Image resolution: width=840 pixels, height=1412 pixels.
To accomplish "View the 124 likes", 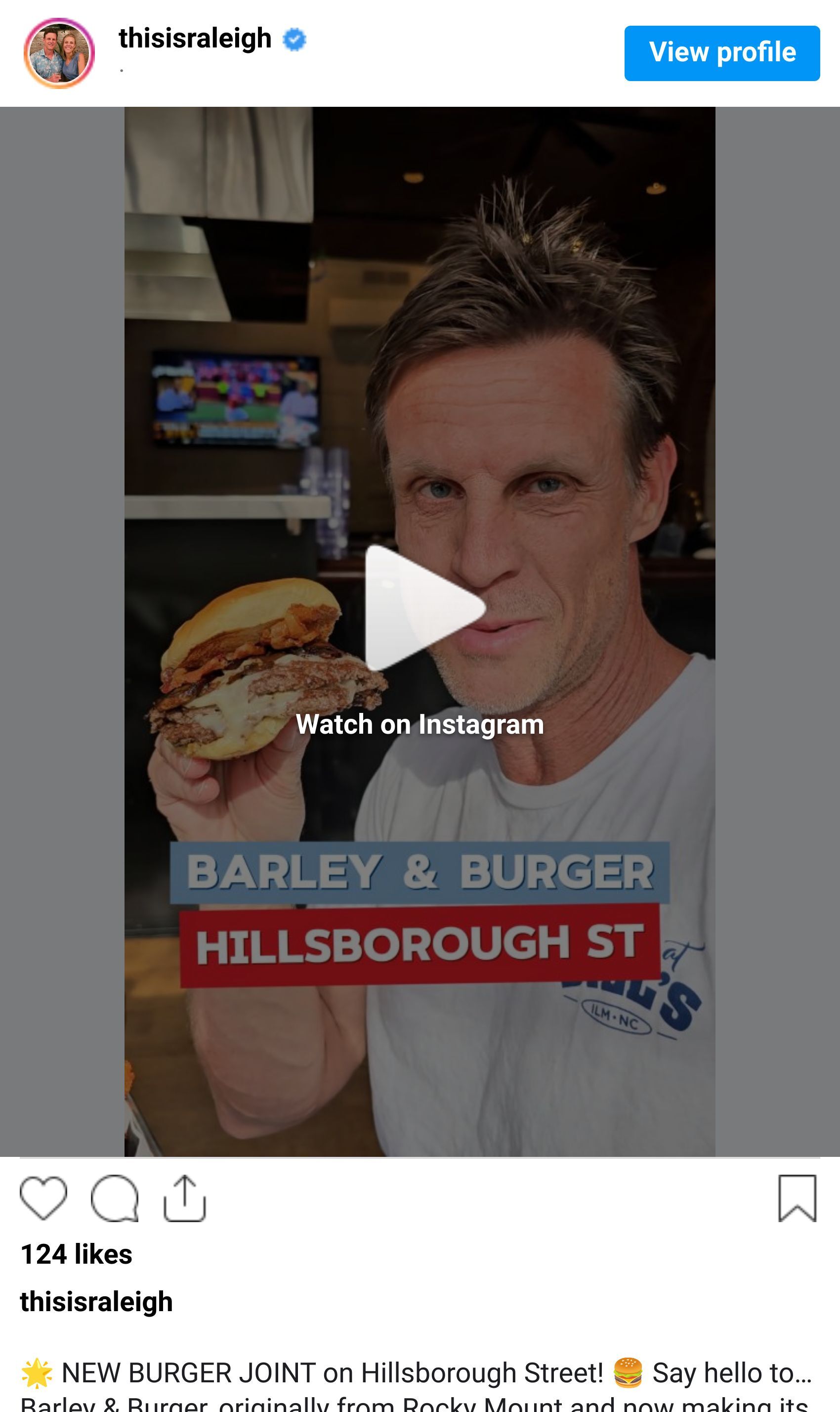I will tap(77, 1254).
